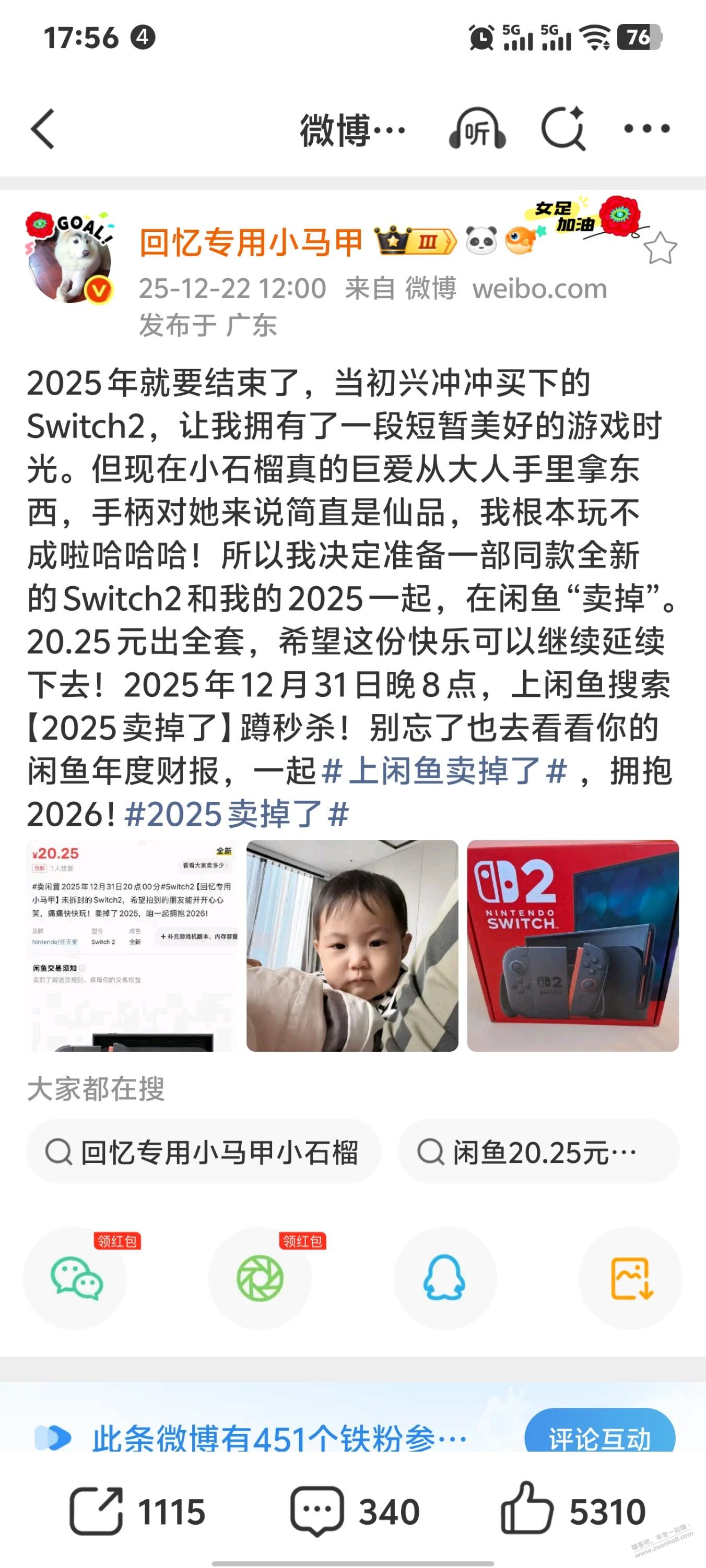Viewport: 706px width, 1568px height.
Task: Favorite this post with the star icon
Action: click(661, 248)
